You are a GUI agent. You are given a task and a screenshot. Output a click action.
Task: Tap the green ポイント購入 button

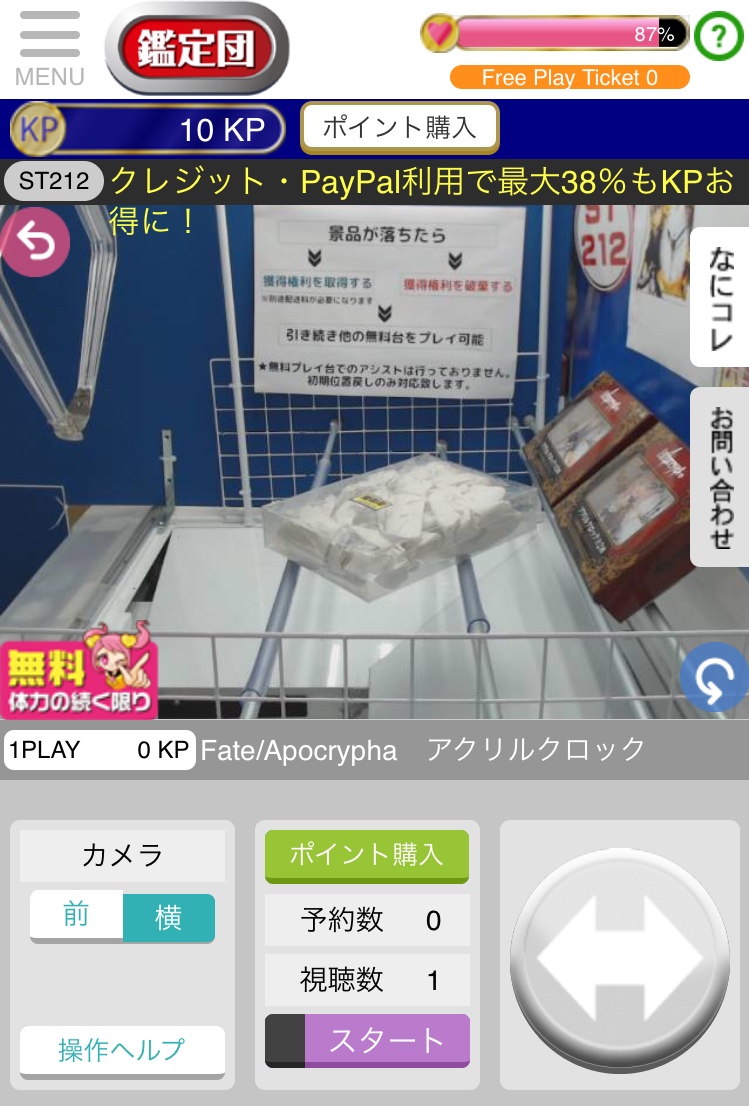[366, 855]
